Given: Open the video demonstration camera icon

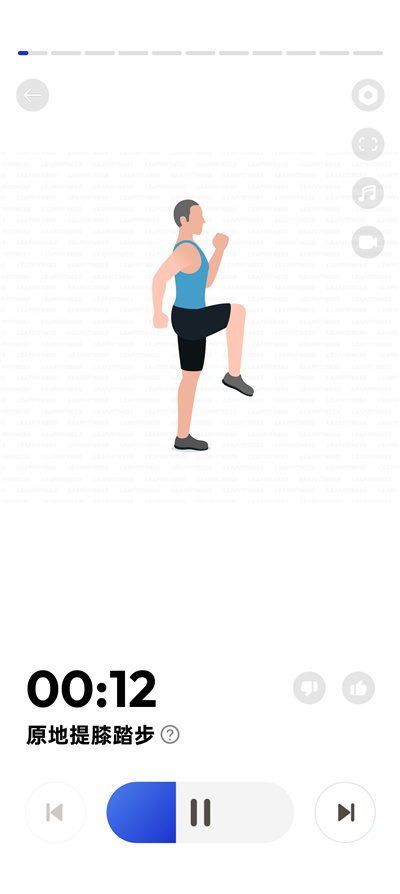Looking at the screenshot, I should pos(368,242).
